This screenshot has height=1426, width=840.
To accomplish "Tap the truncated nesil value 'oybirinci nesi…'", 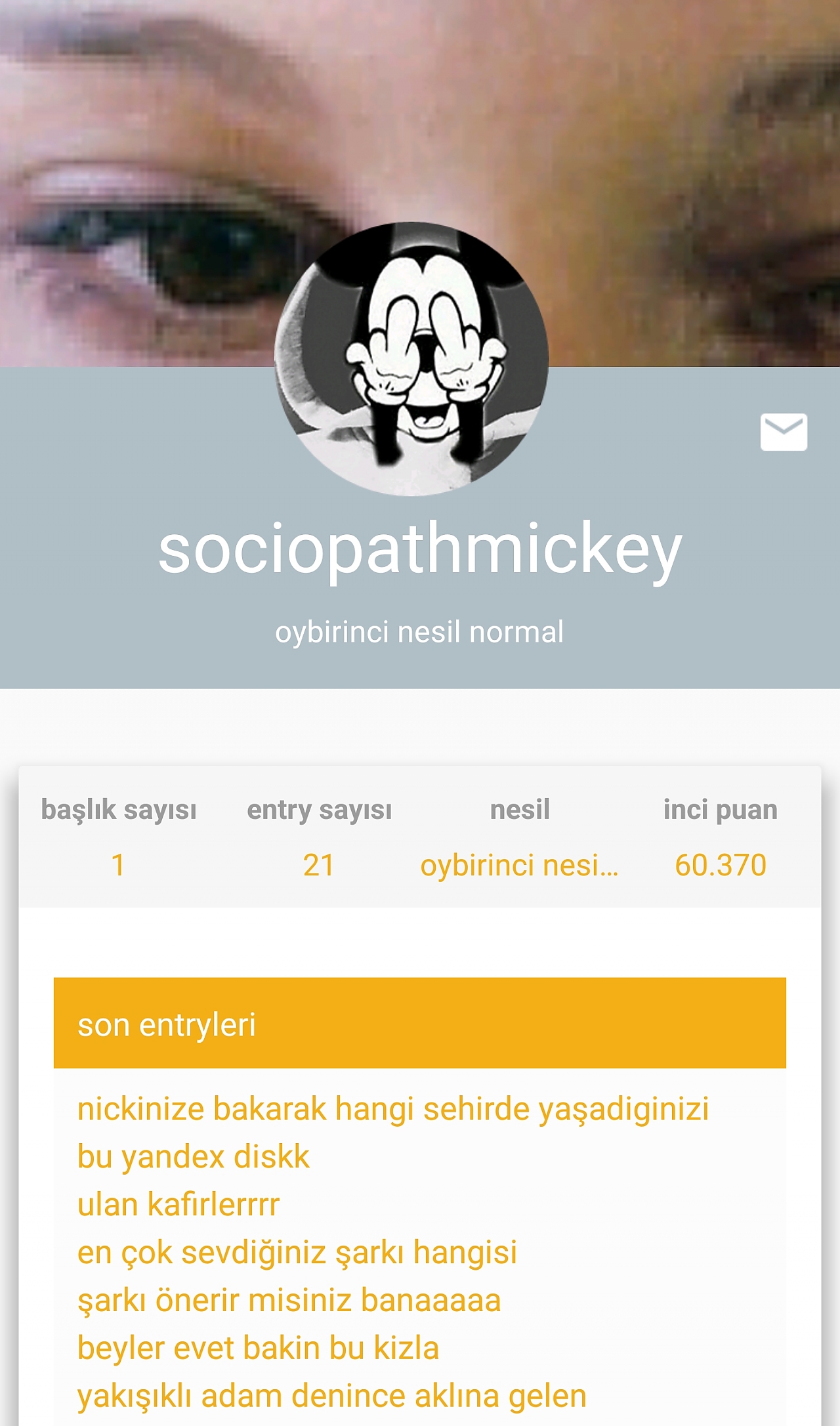I will tap(519, 866).
